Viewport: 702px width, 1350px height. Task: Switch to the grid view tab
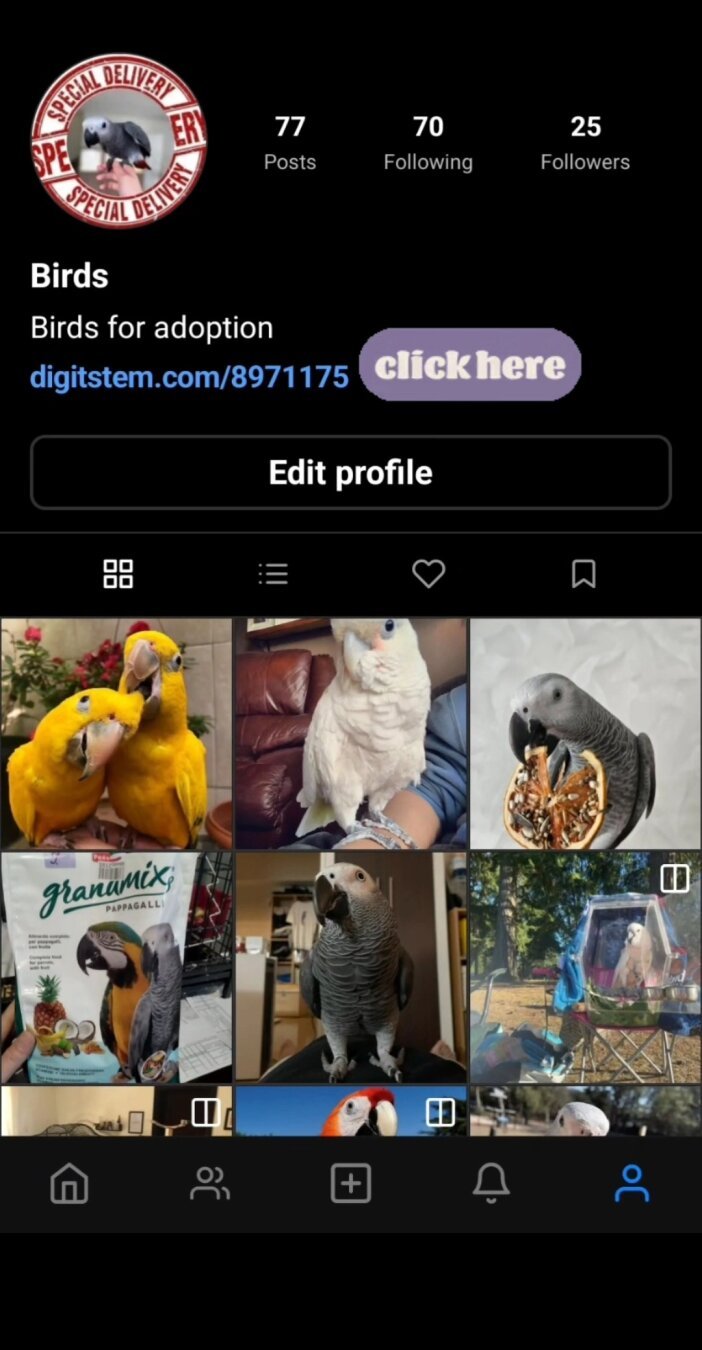tap(118, 574)
